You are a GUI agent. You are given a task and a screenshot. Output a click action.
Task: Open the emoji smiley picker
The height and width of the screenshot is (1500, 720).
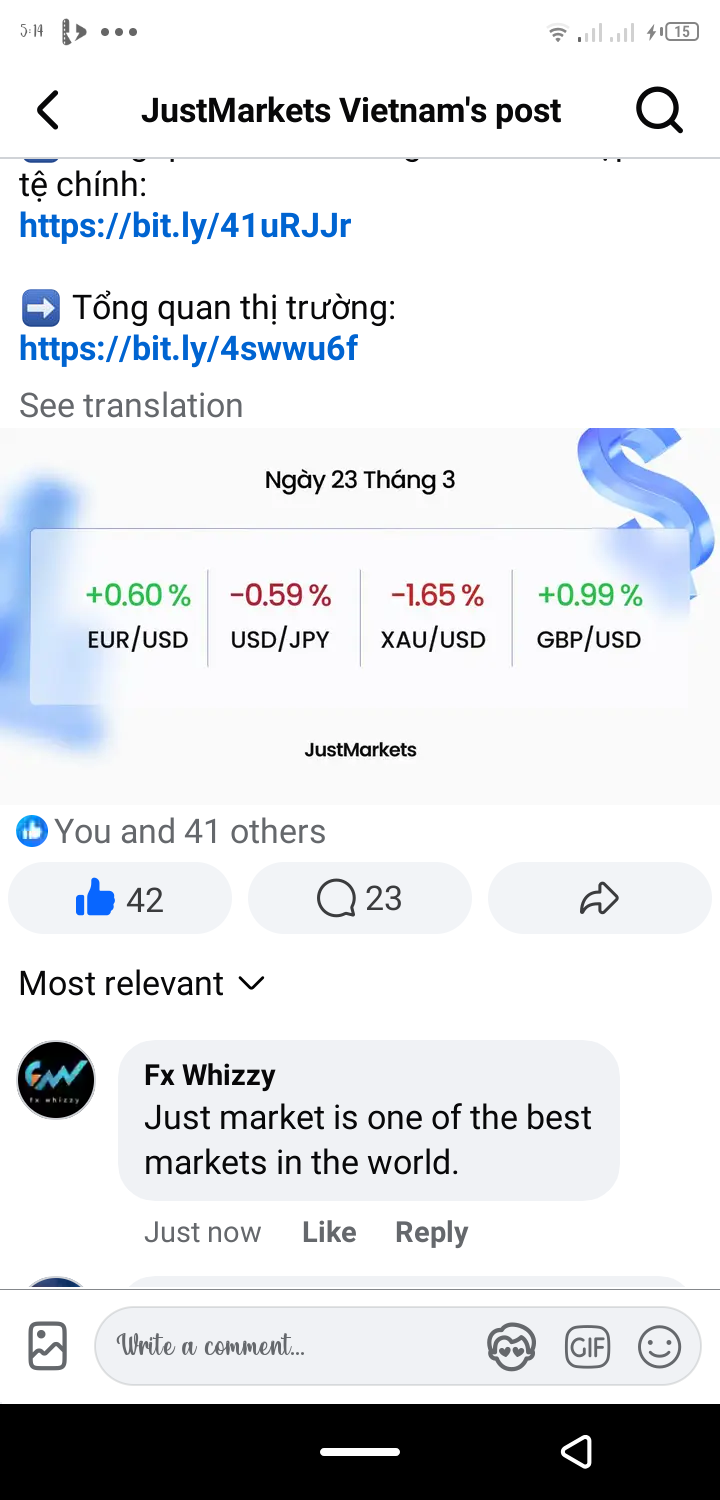[660, 1347]
